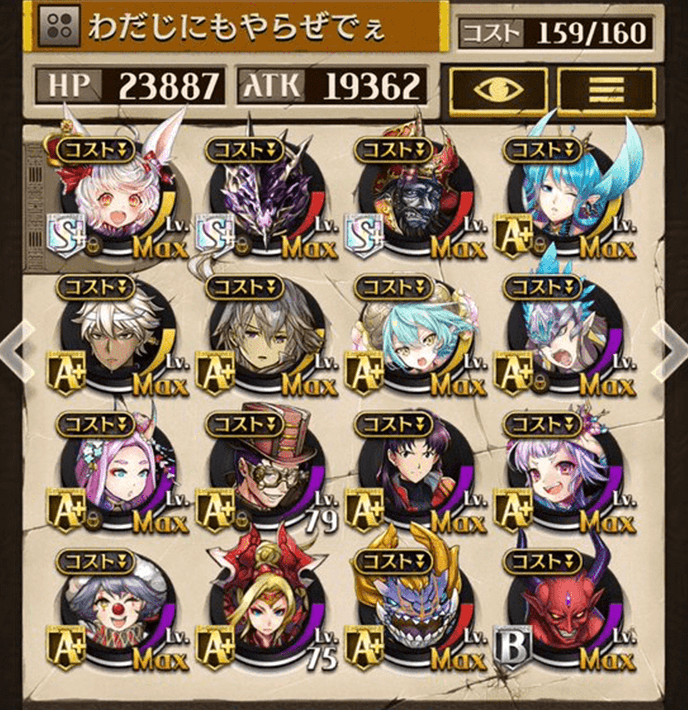Go to the next deck with right arrow
This screenshot has height=710, width=688.
(670, 351)
